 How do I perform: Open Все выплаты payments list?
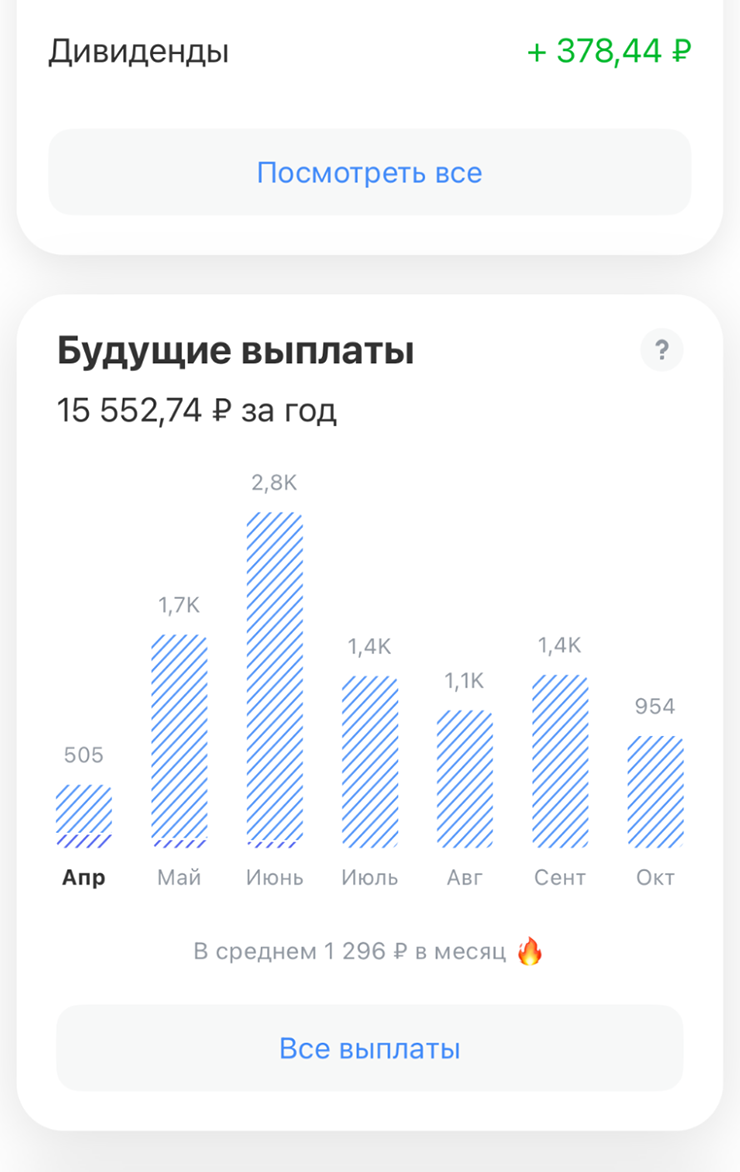click(370, 1047)
